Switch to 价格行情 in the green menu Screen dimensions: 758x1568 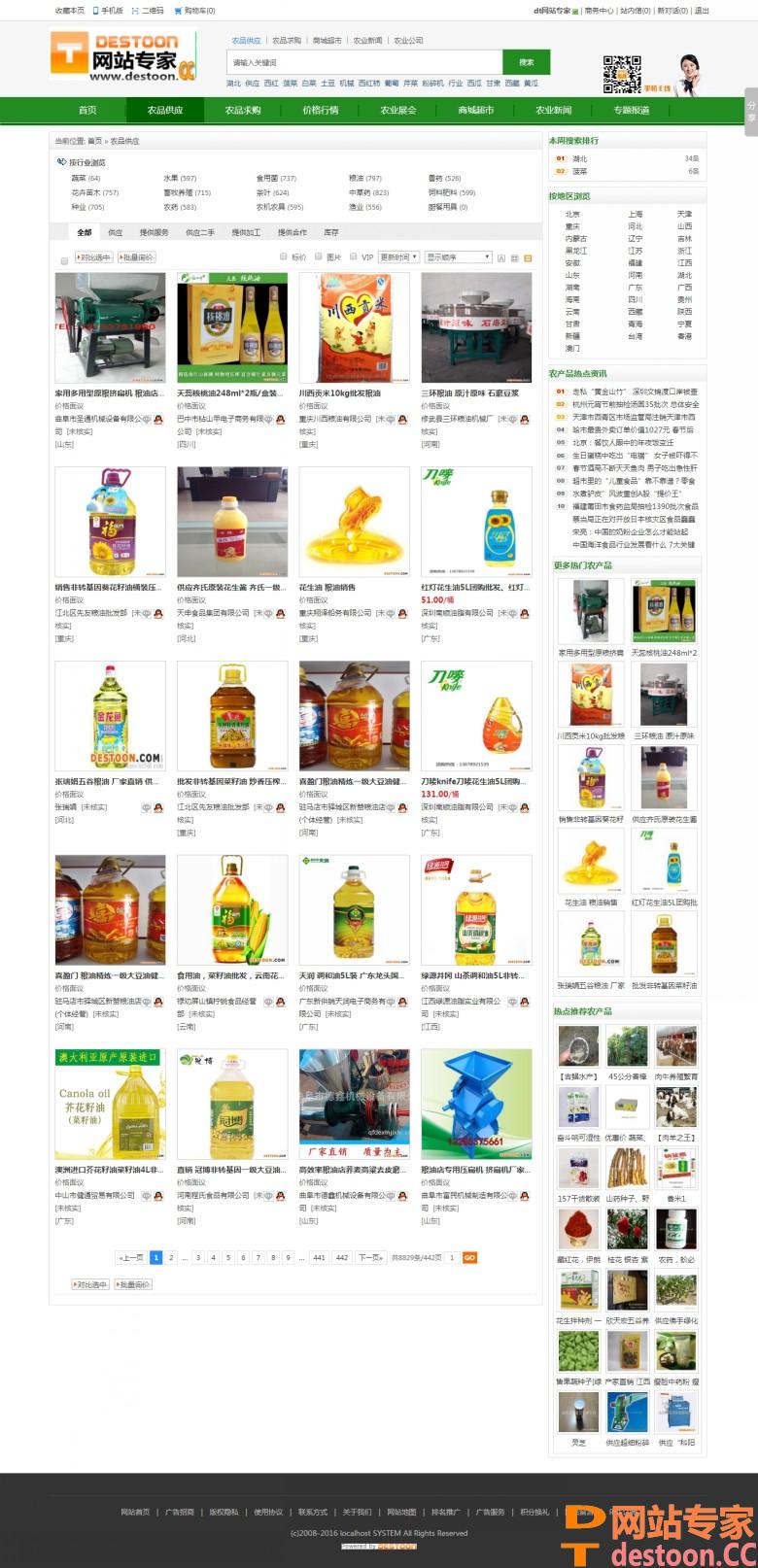click(x=321, y=111)
